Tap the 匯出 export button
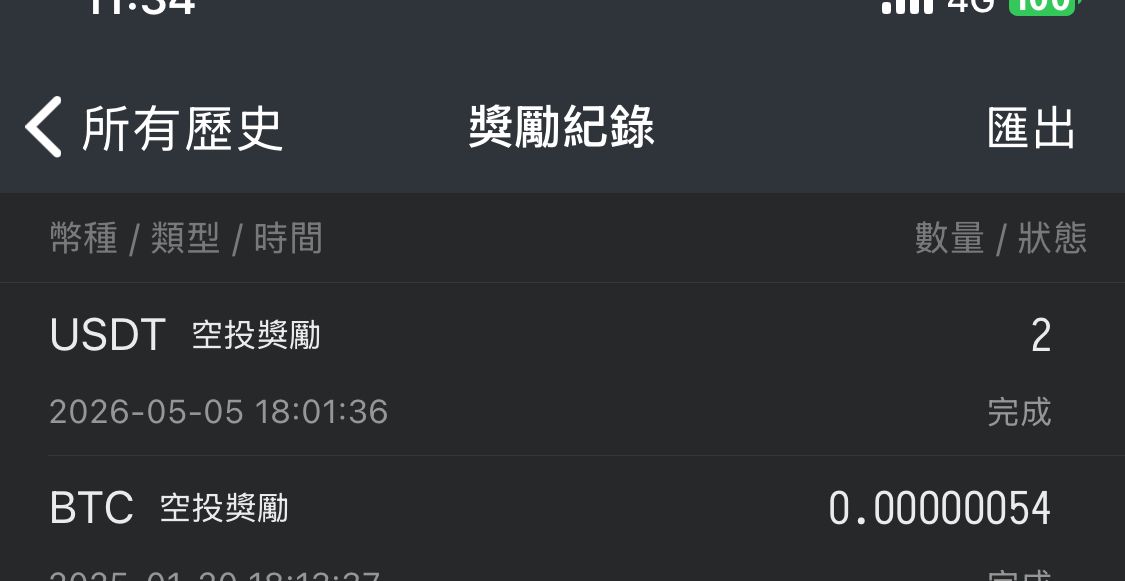 click(x=1031, y=128)
